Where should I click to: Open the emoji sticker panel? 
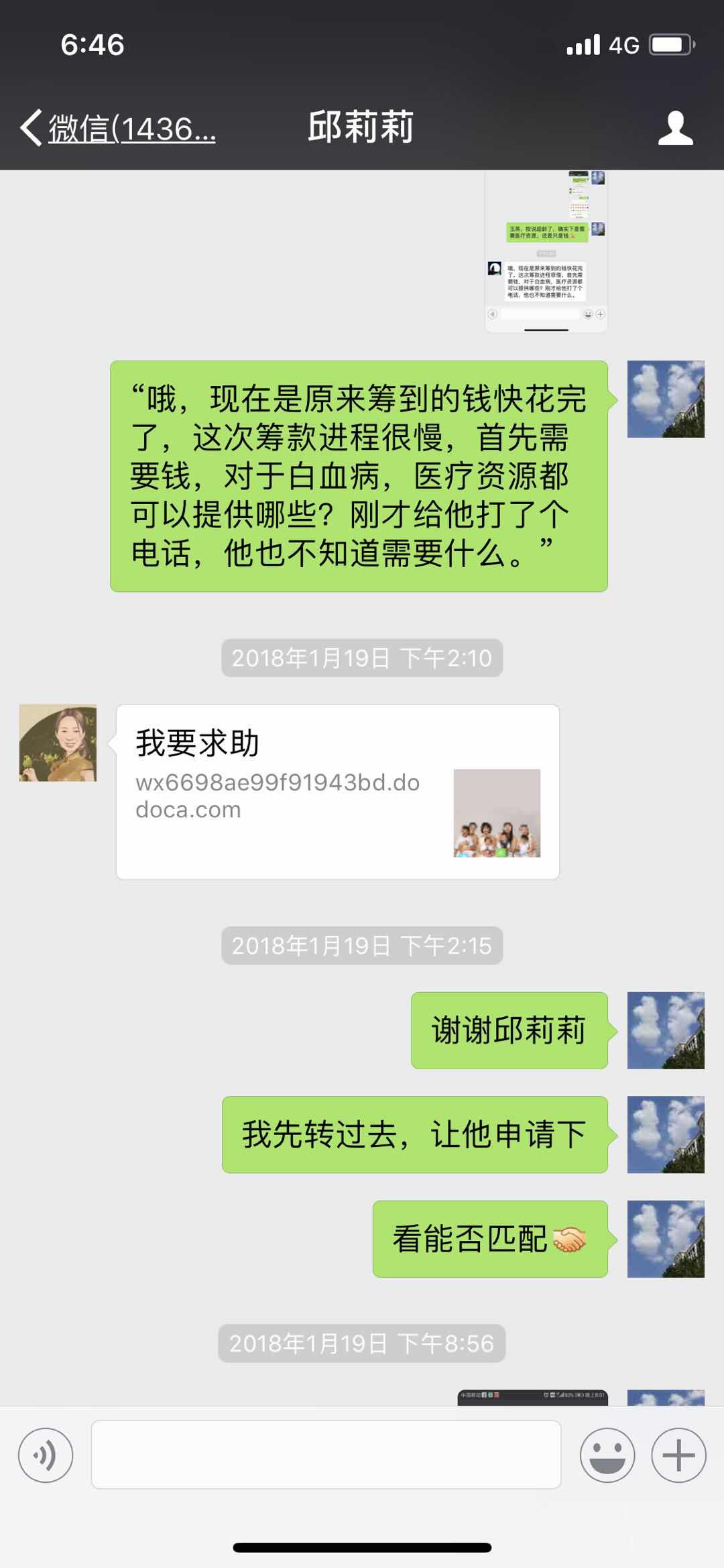point(607,1455)
